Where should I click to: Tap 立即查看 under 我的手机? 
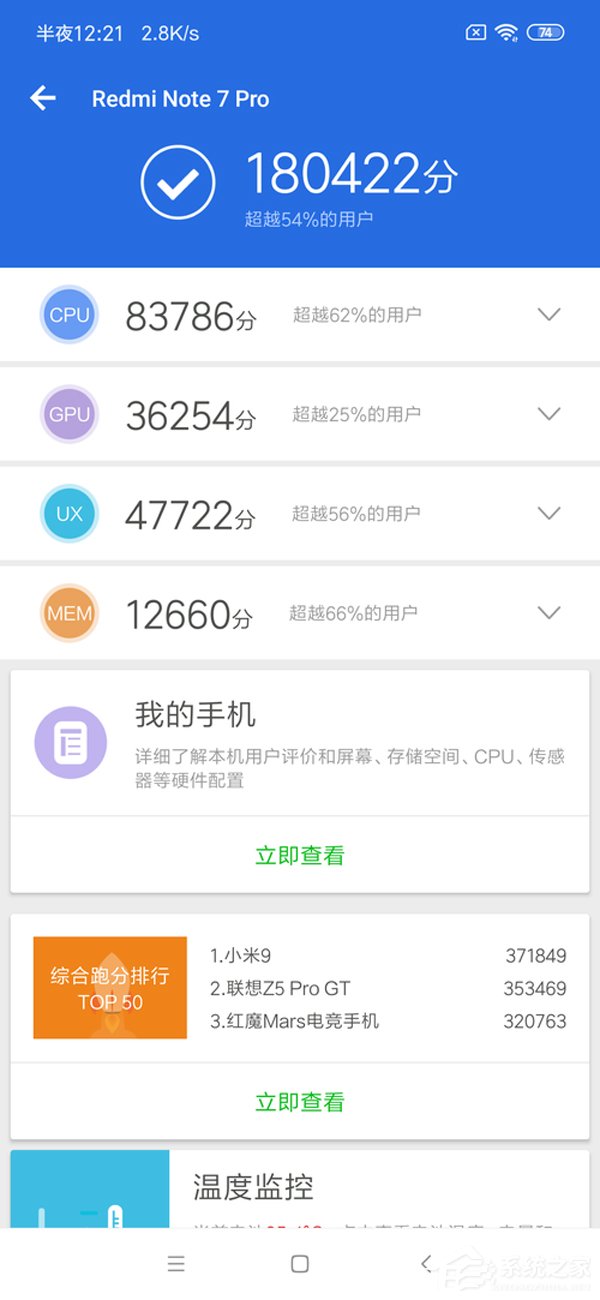point(300,856)
